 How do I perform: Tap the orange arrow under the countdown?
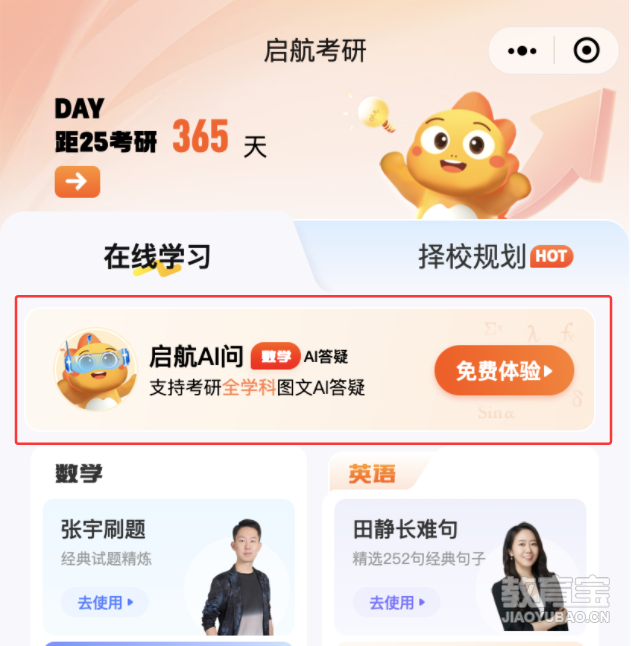pyautogui.click(x=77, y=181)
